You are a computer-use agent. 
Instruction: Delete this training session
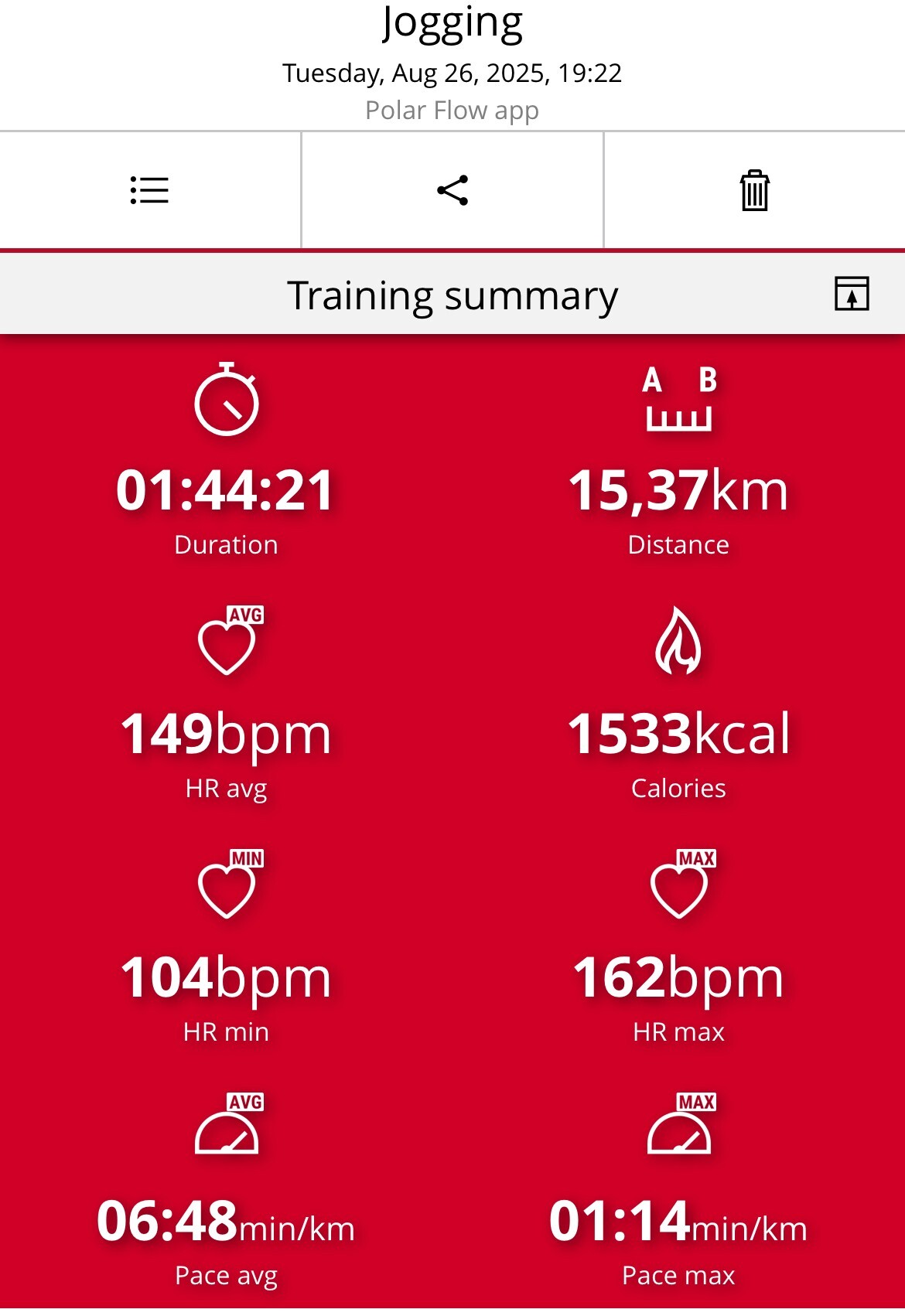tap(754, 191)
